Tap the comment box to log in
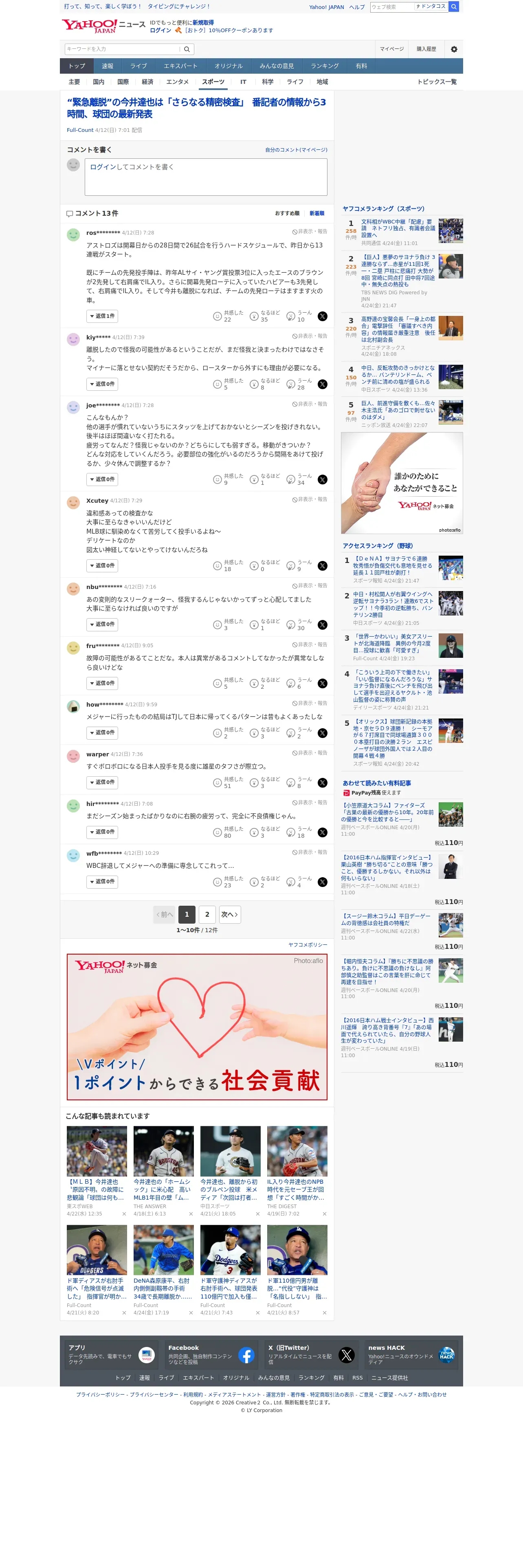The width and height of the screenshot is (523, 1568). pyautogui.click(x=206, y=177)
